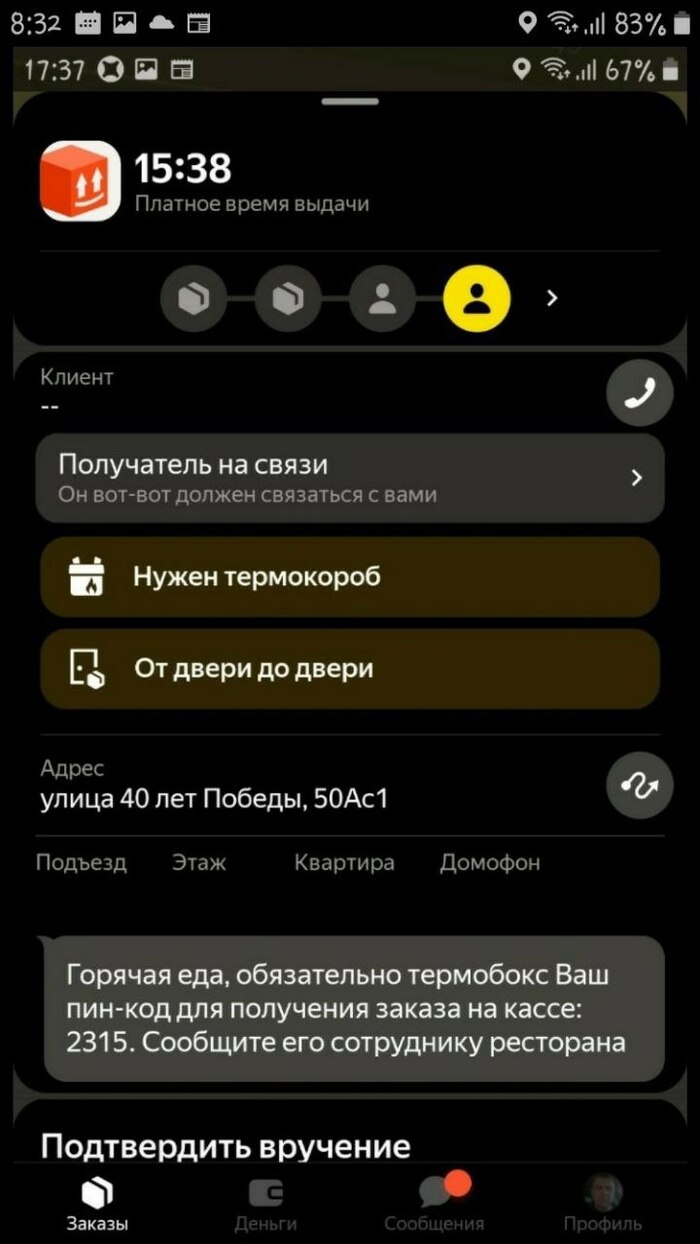Go to the Профиль tab

pos(602,1203)
